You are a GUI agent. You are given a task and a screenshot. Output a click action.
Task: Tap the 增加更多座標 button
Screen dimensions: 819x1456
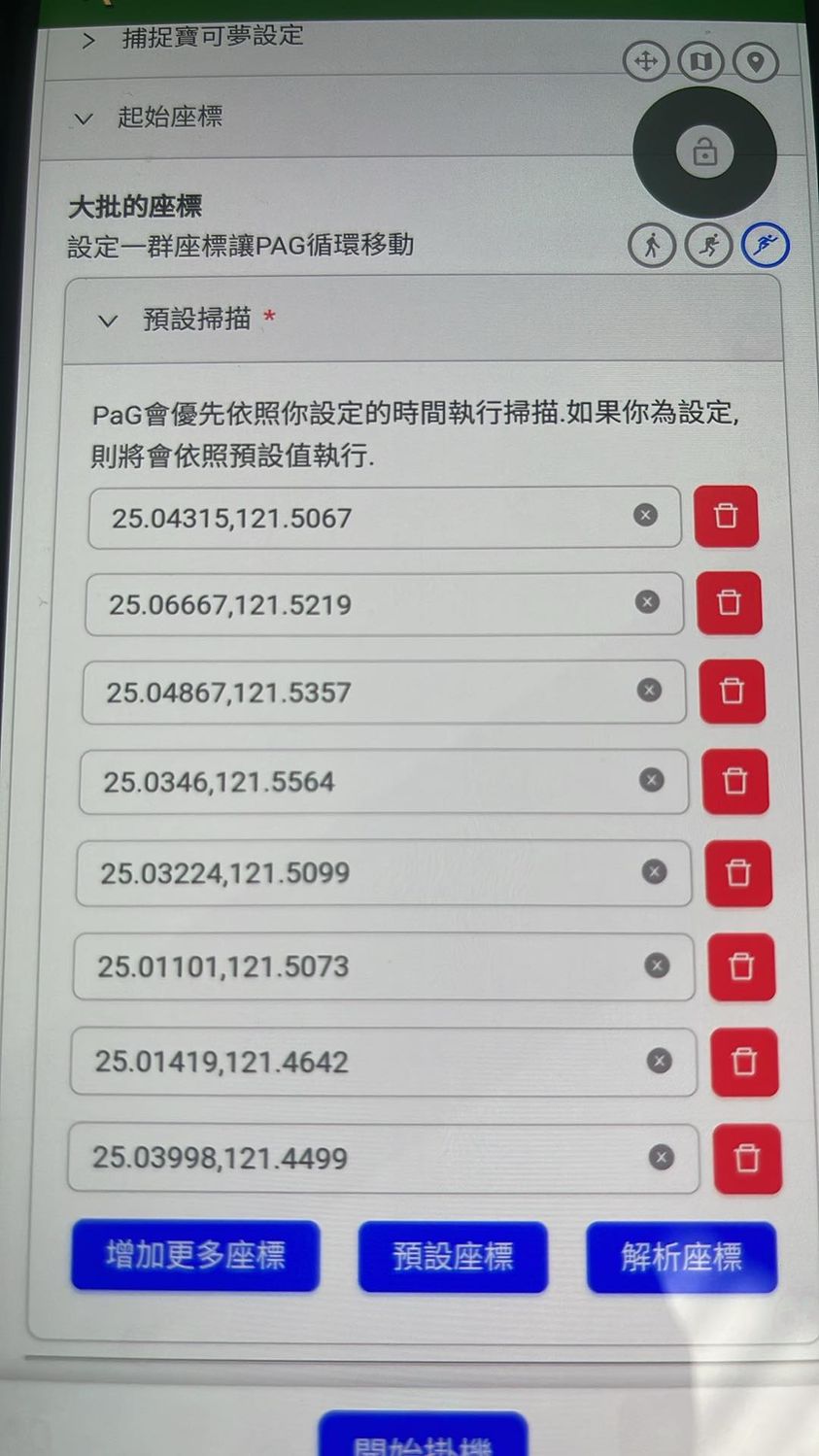click(x=195, y=1255)
